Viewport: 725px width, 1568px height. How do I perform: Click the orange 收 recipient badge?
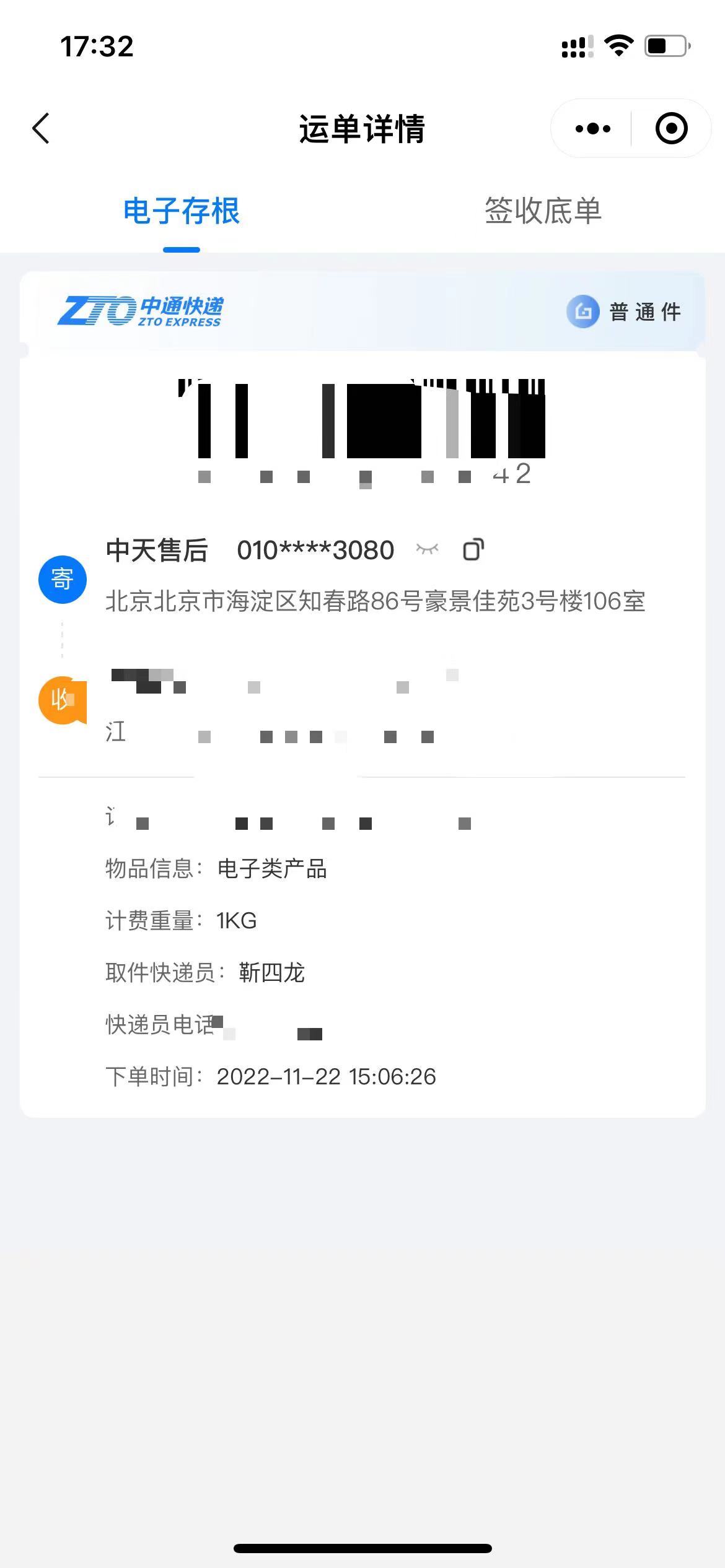point(62,702)
